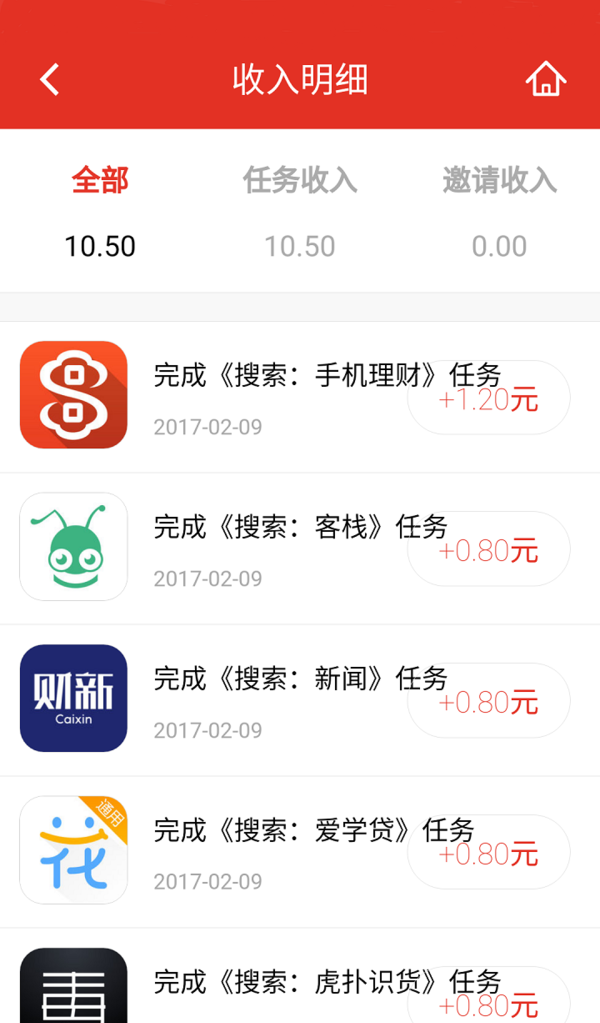Open the home icon in header

[546, 79]
